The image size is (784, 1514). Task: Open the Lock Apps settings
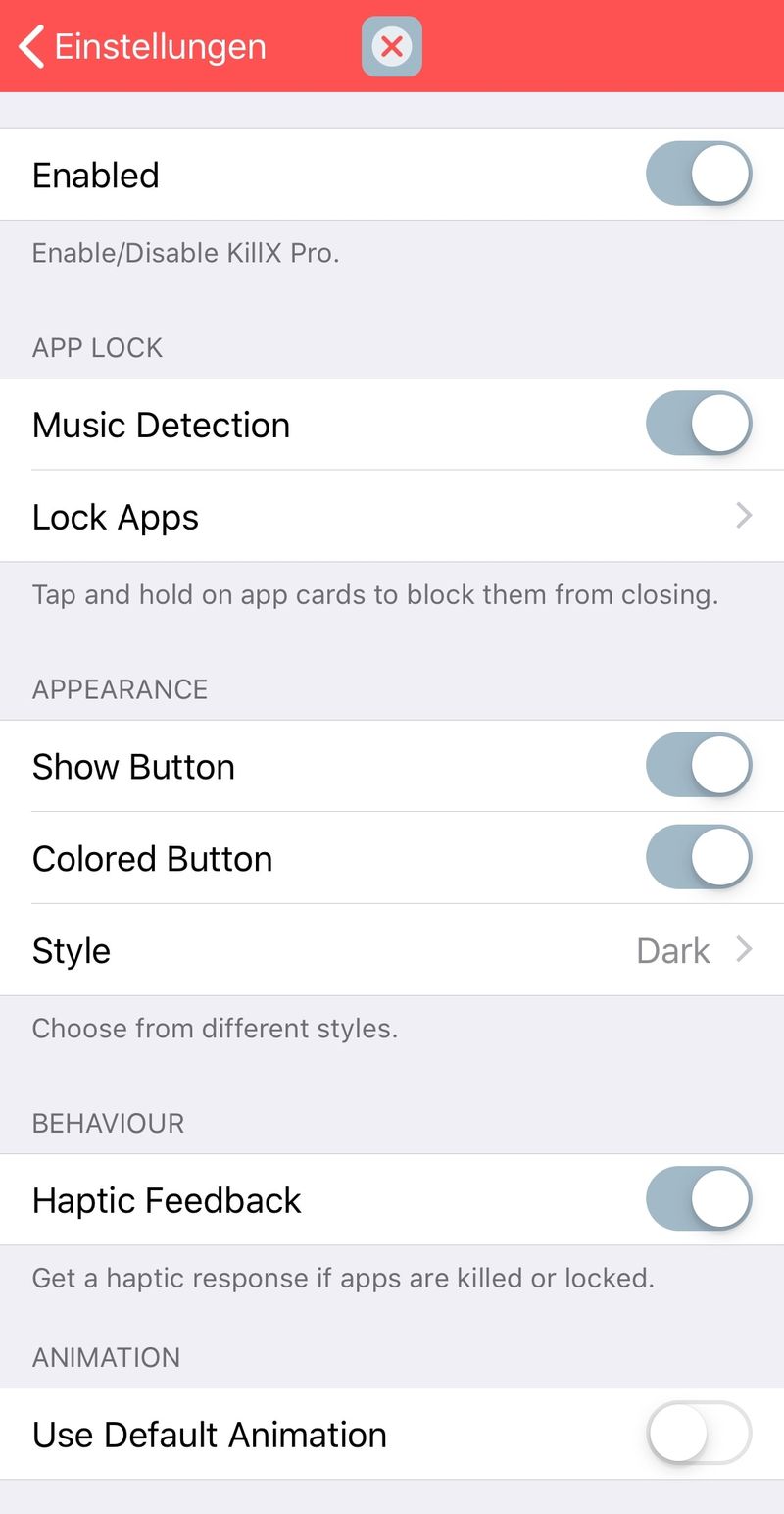coord(392,517)
